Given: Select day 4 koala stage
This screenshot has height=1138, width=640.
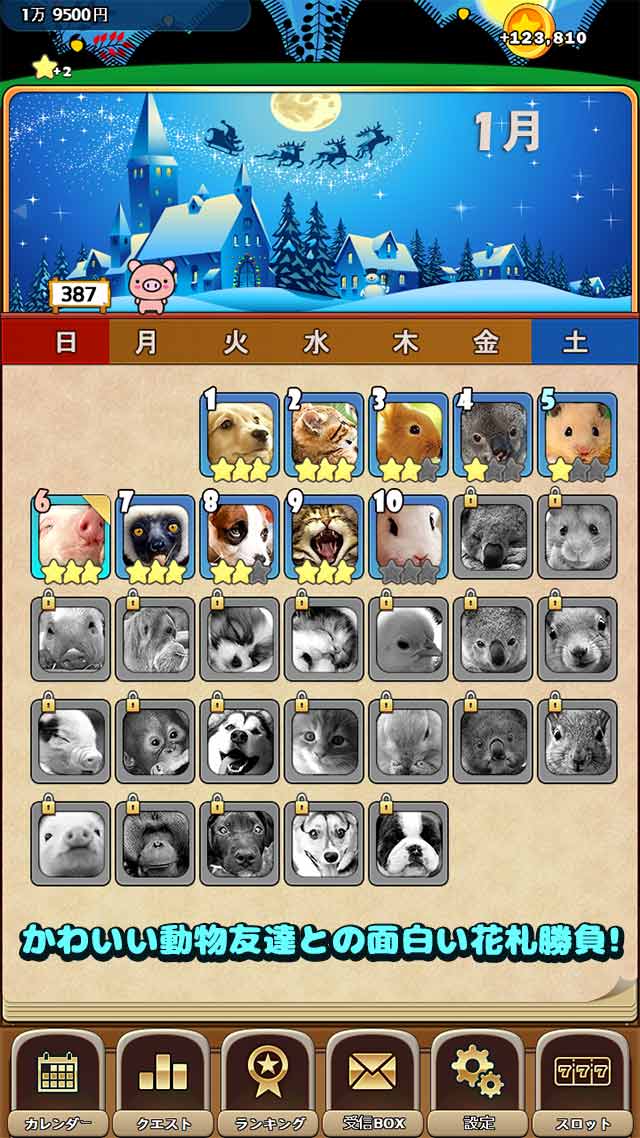Looking at the screenshot, I should [493, 435].
